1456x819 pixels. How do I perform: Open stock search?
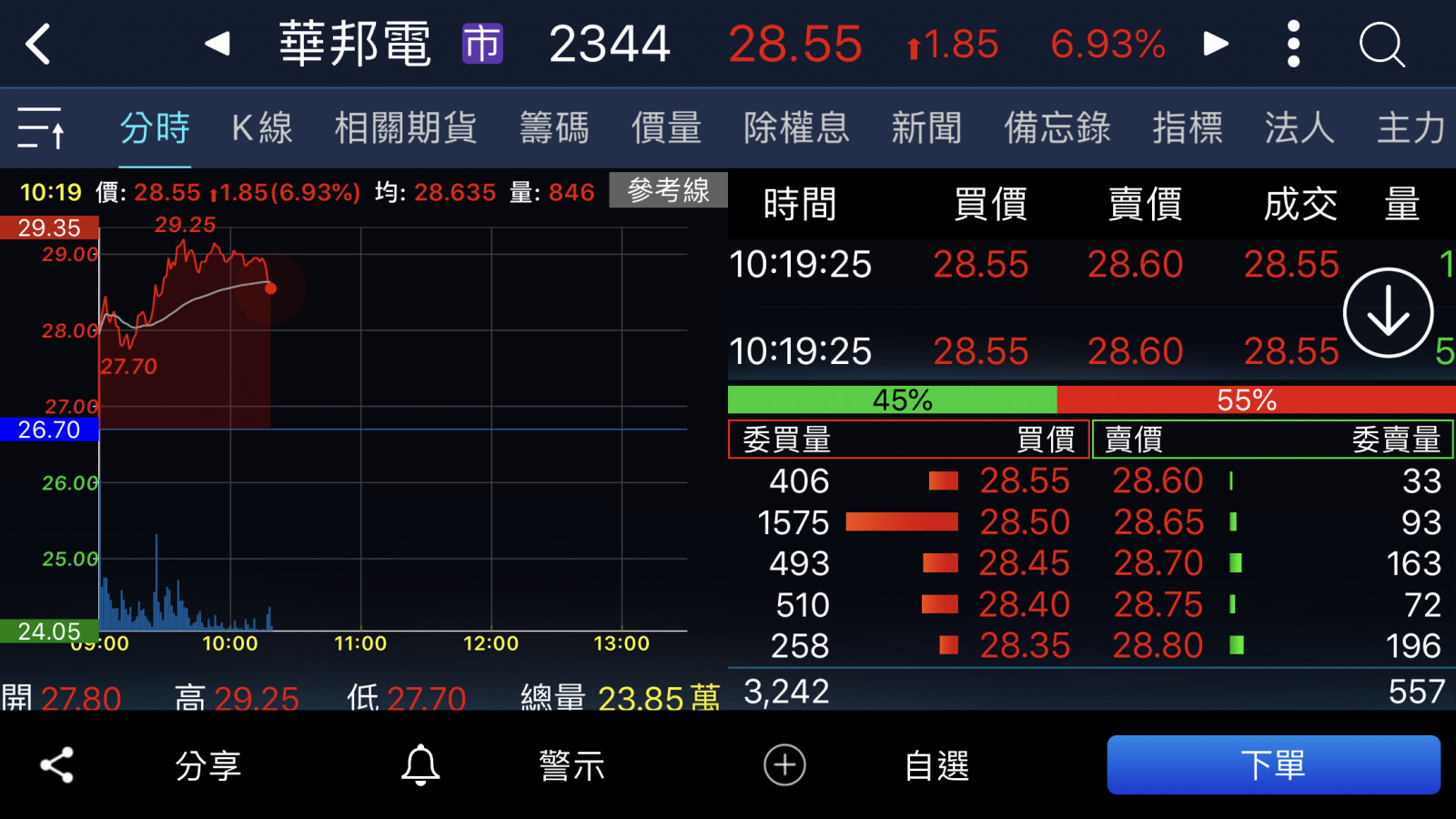[1381, 44]
